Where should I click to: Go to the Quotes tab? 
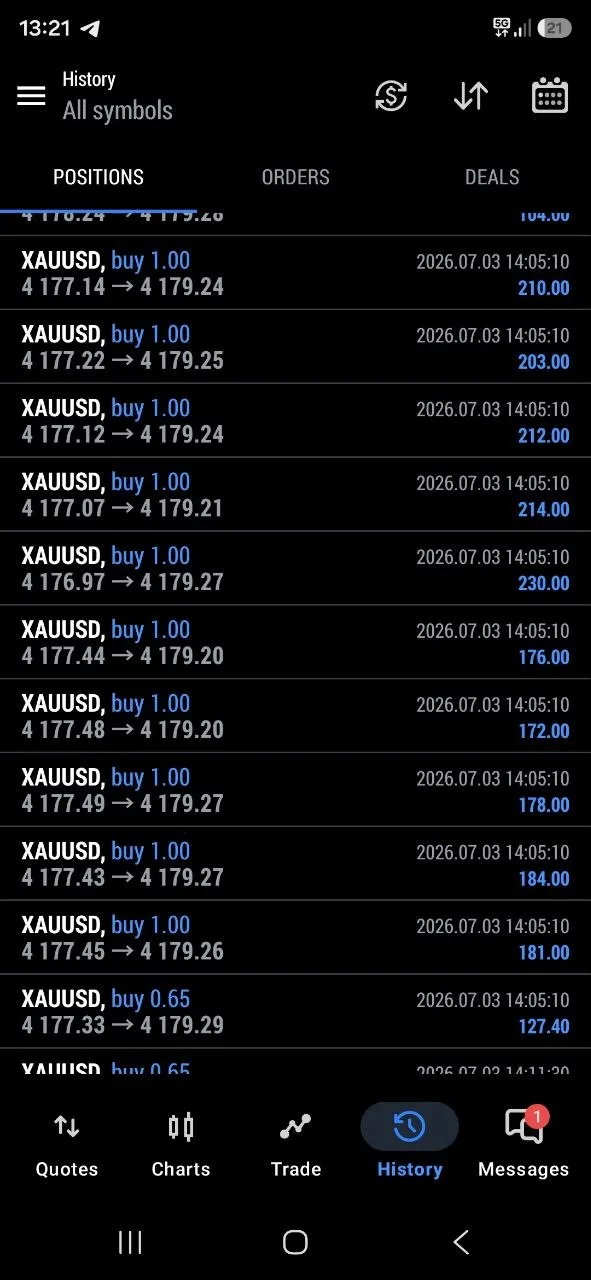67,1144
